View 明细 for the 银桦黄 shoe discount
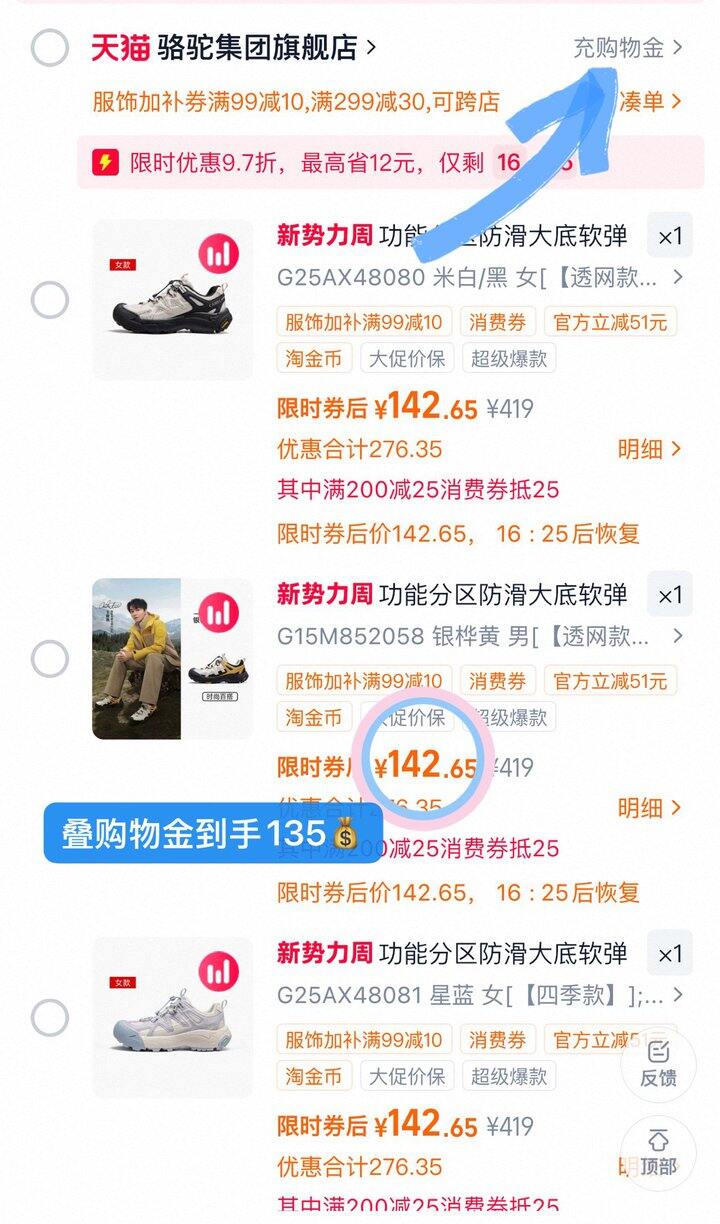720x1224 pixels. coord(649,808)
